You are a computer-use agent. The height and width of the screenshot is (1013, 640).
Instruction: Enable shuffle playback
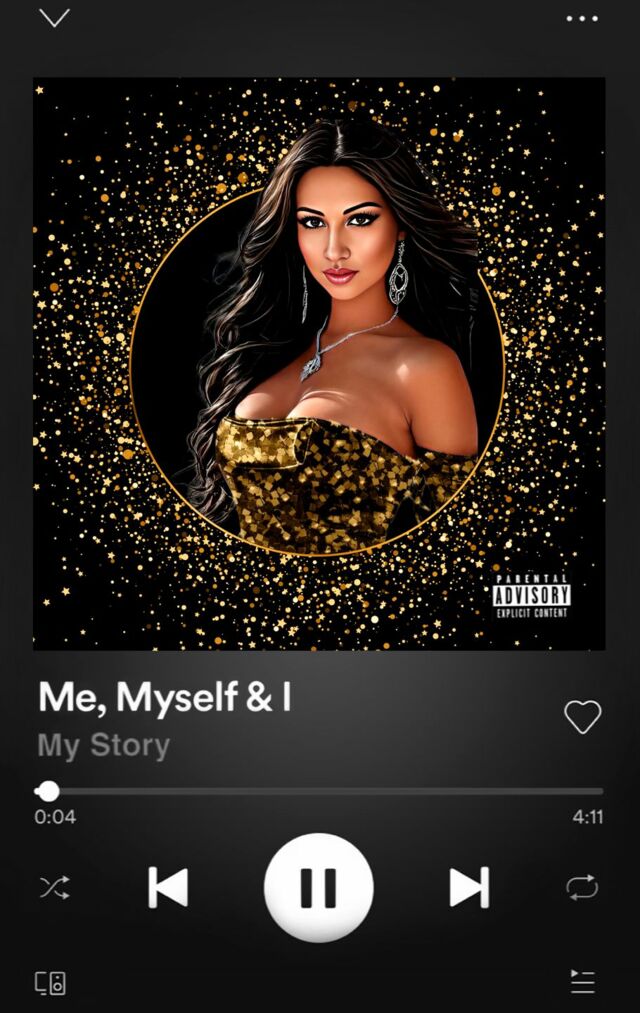point(54,887)
